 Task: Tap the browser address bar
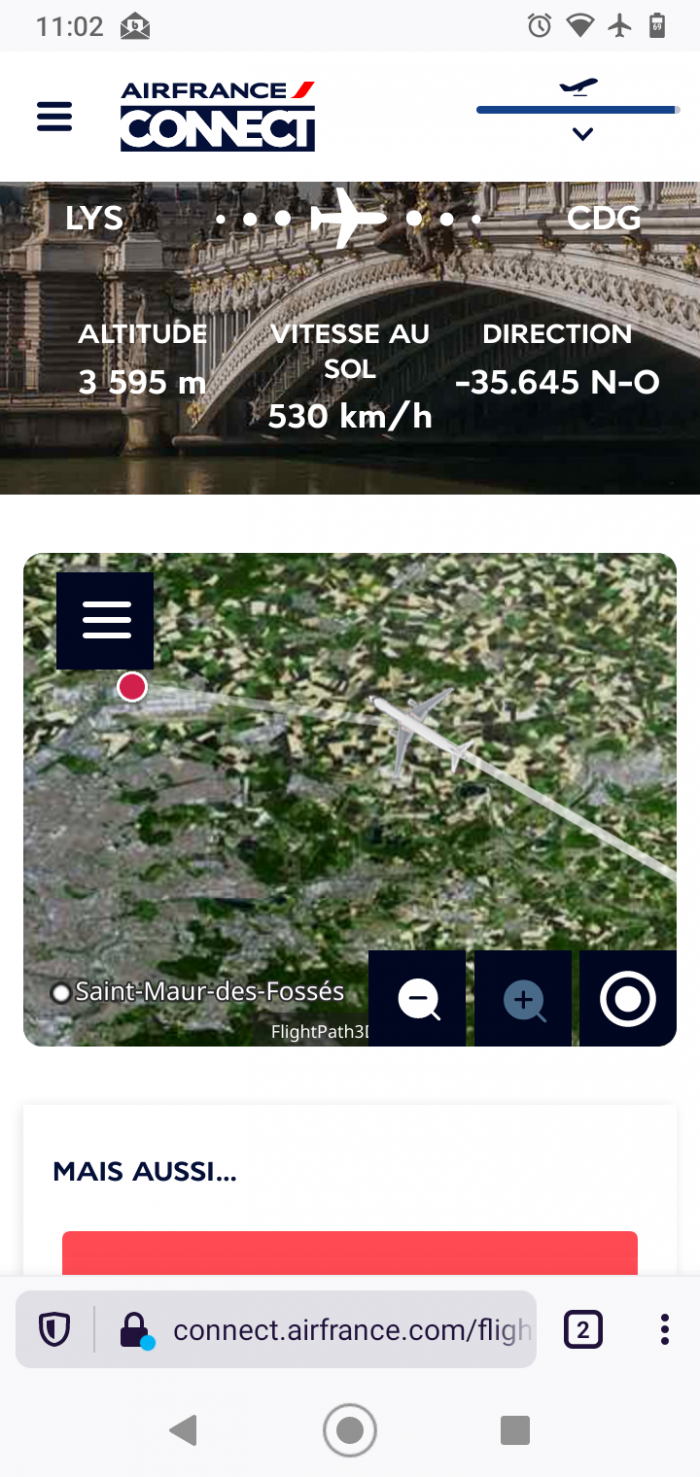(x=350, y=1330)
